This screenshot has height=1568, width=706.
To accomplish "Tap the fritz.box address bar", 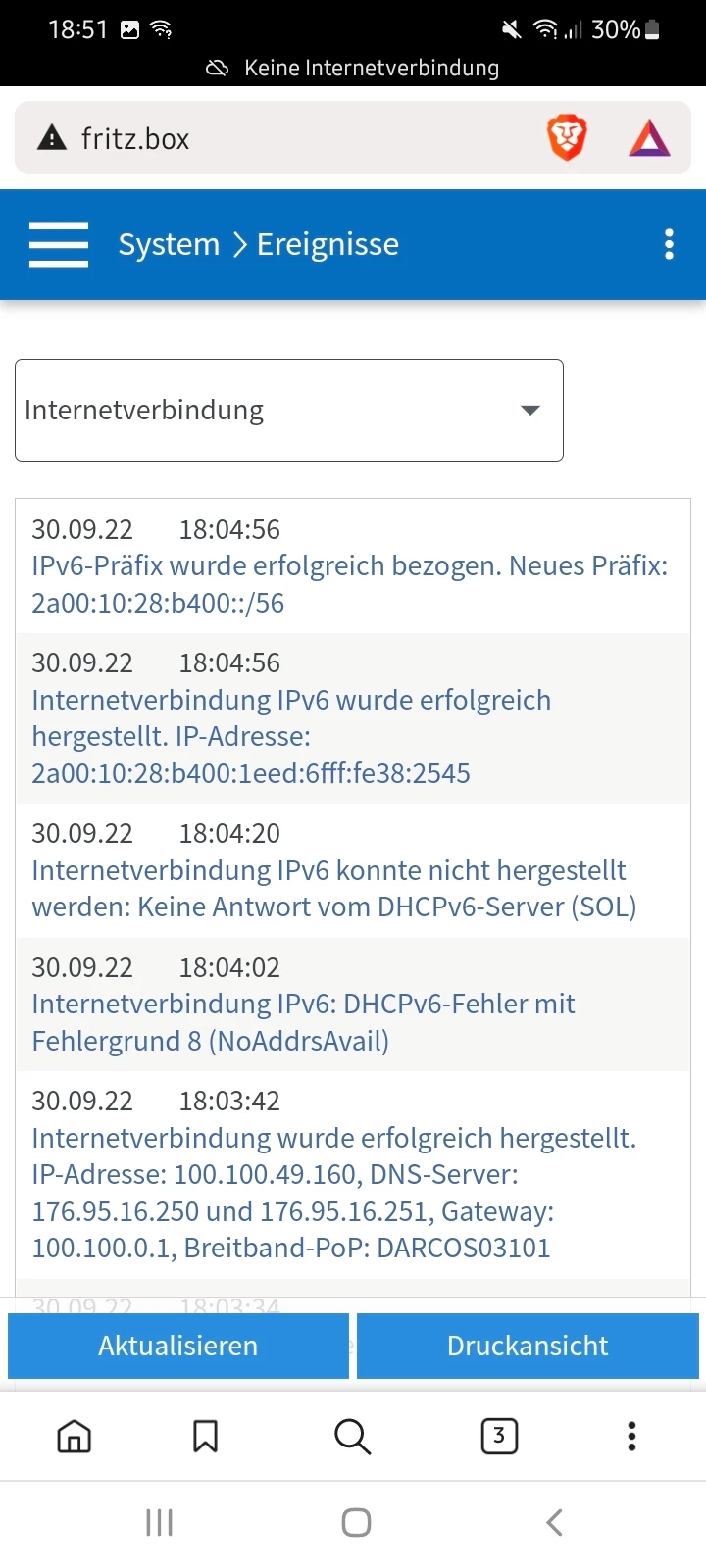I will (294, 139).
